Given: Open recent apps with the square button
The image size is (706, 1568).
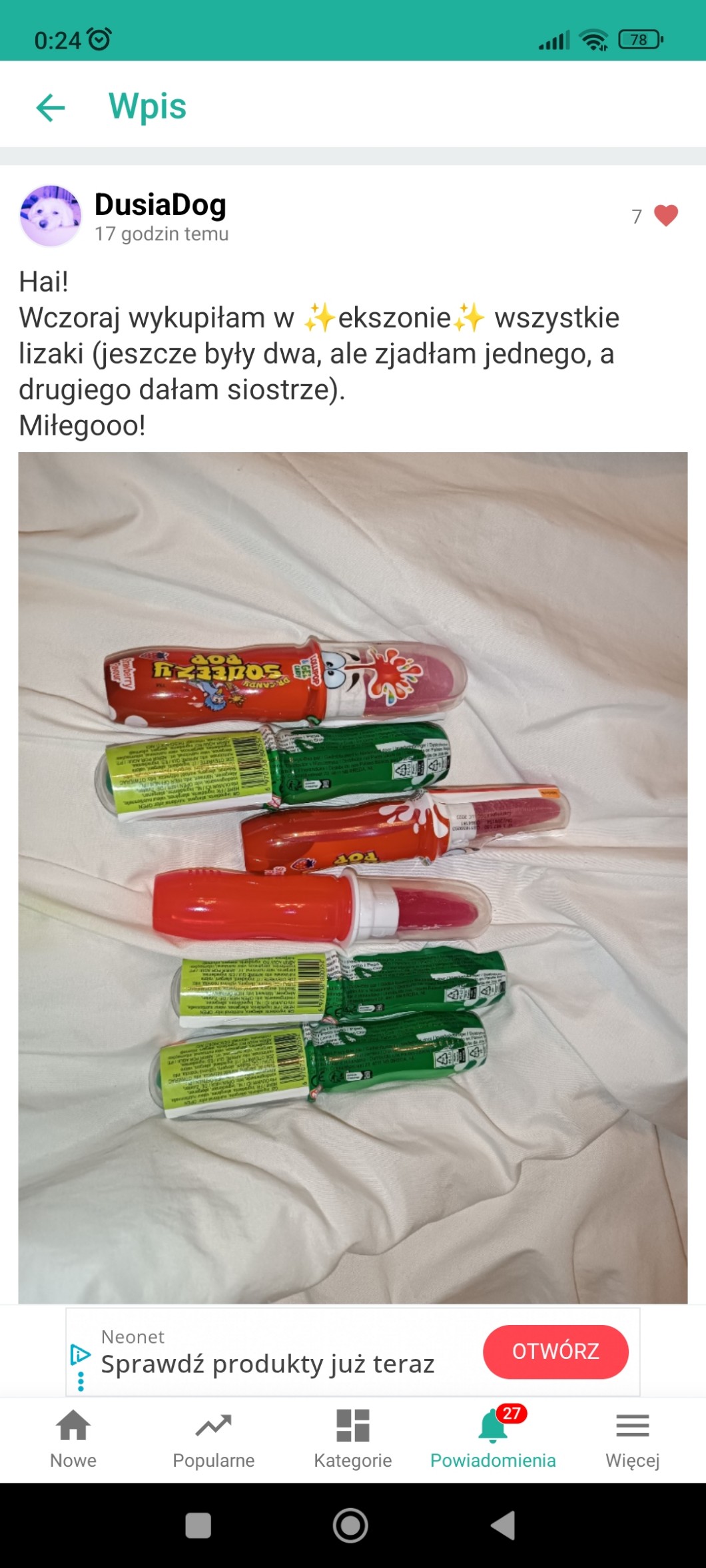Looking at the screenshot, I should point(198,1525).
